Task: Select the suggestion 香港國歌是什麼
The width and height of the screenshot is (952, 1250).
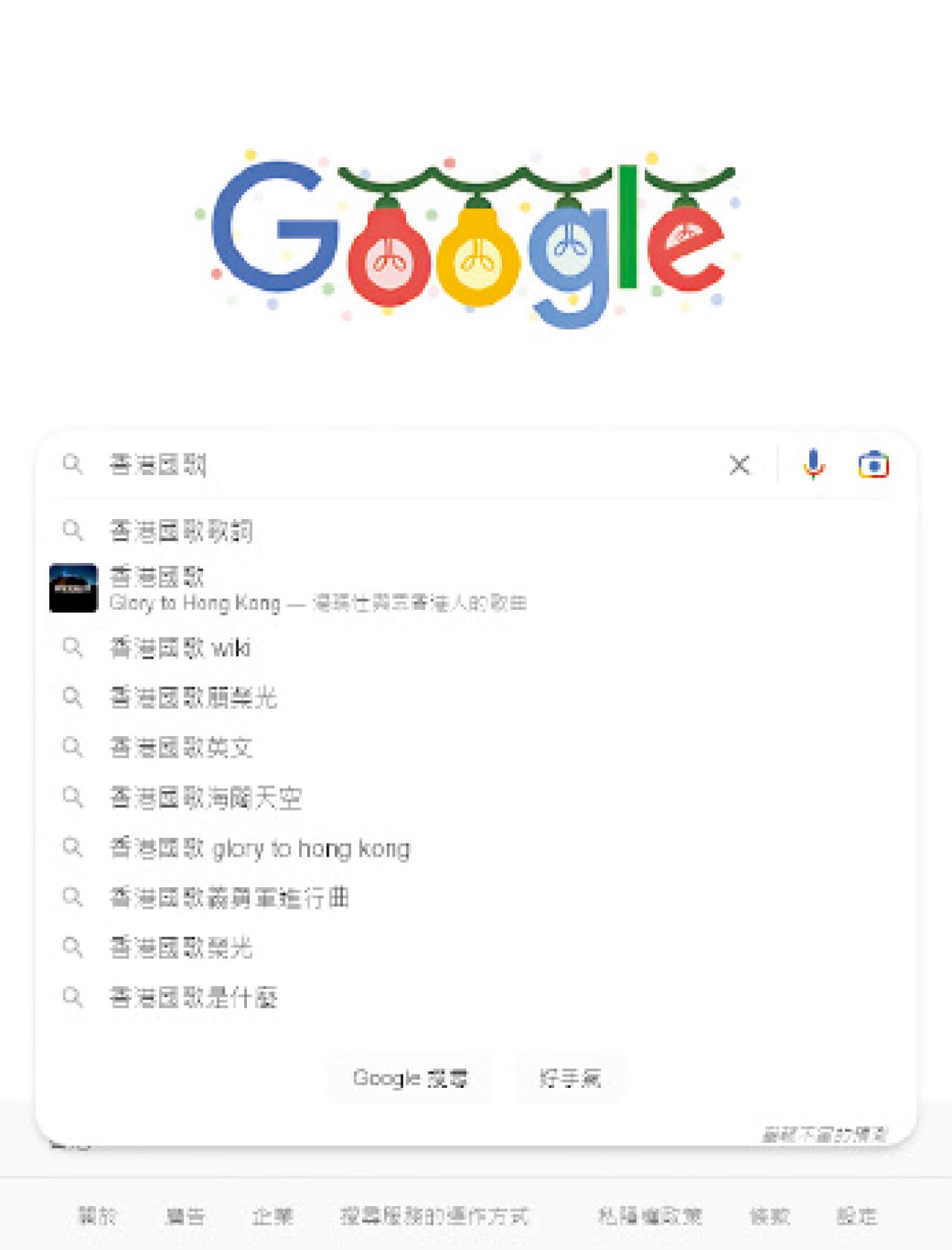Action: click(x=193, y=998)
